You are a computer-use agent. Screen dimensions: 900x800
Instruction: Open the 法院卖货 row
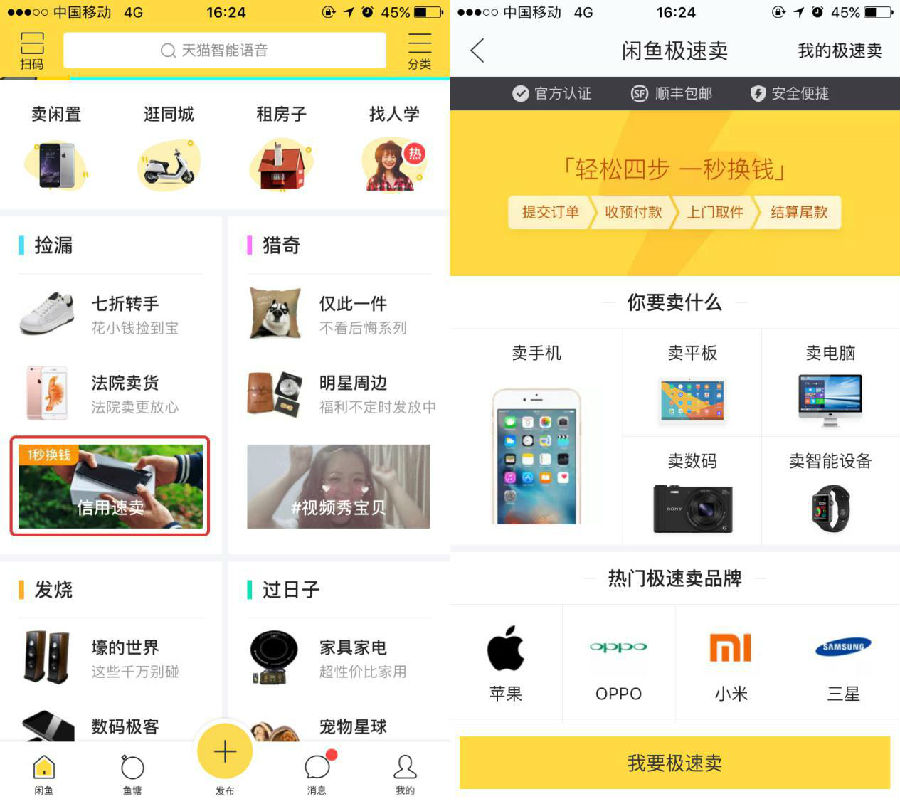(110, 393)
